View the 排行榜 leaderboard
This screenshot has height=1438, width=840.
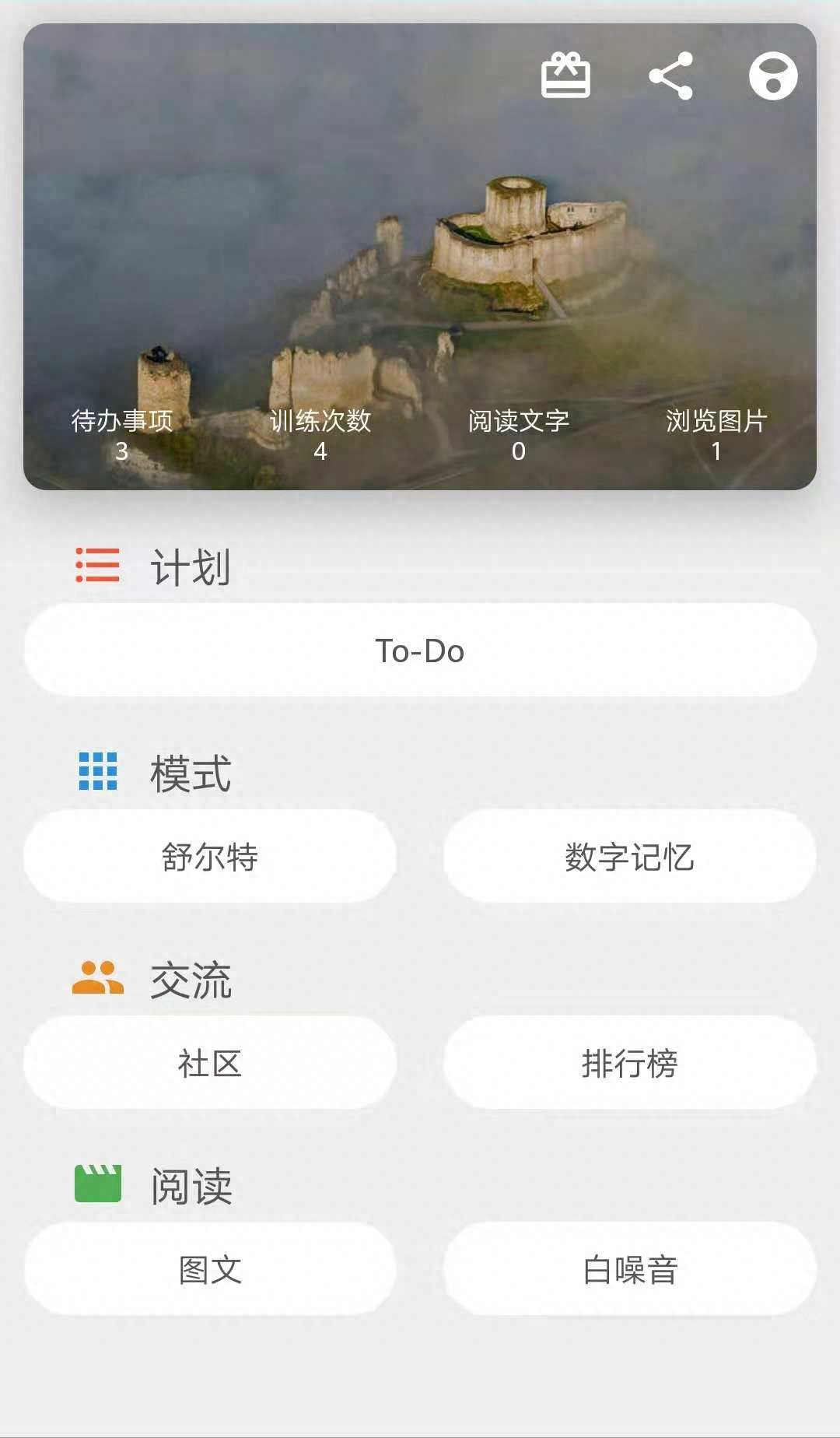click(630, 1063)
